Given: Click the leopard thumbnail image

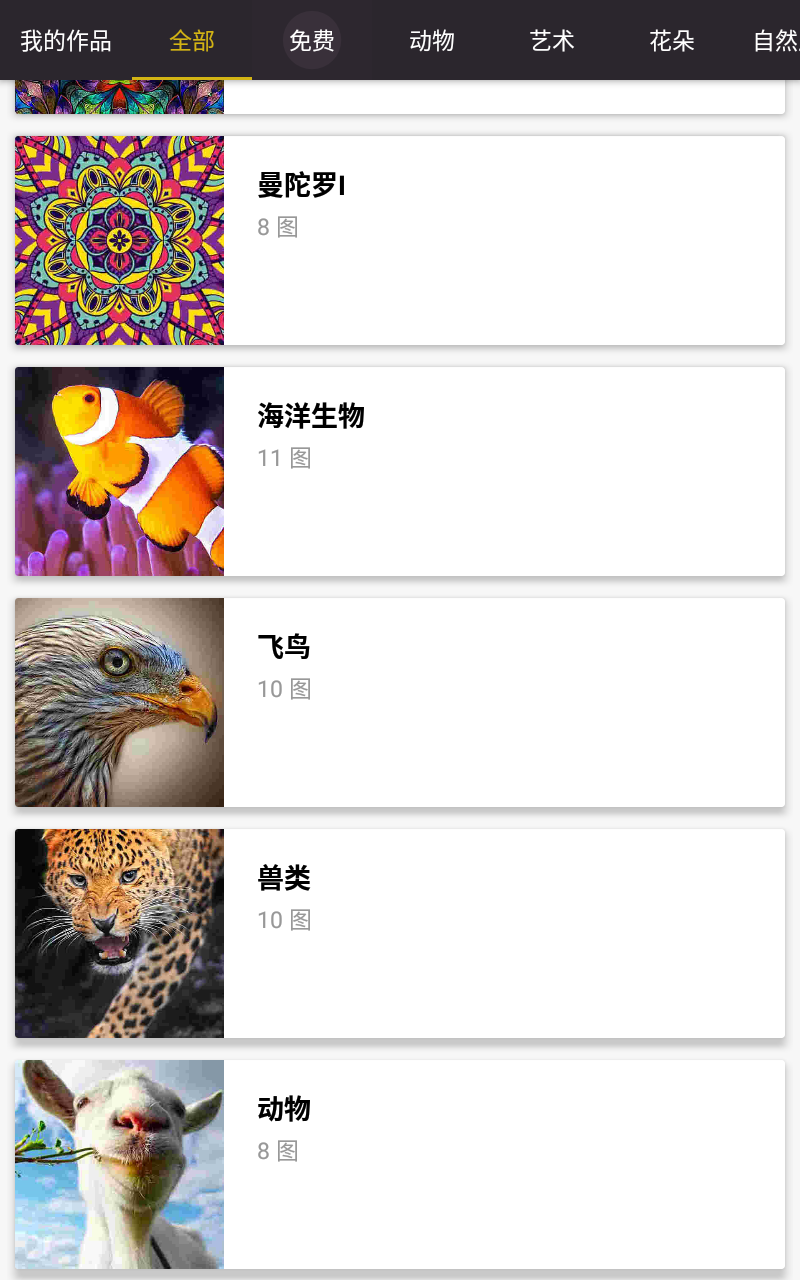Looking at the screenshot, I should click(x=119, y=933).
